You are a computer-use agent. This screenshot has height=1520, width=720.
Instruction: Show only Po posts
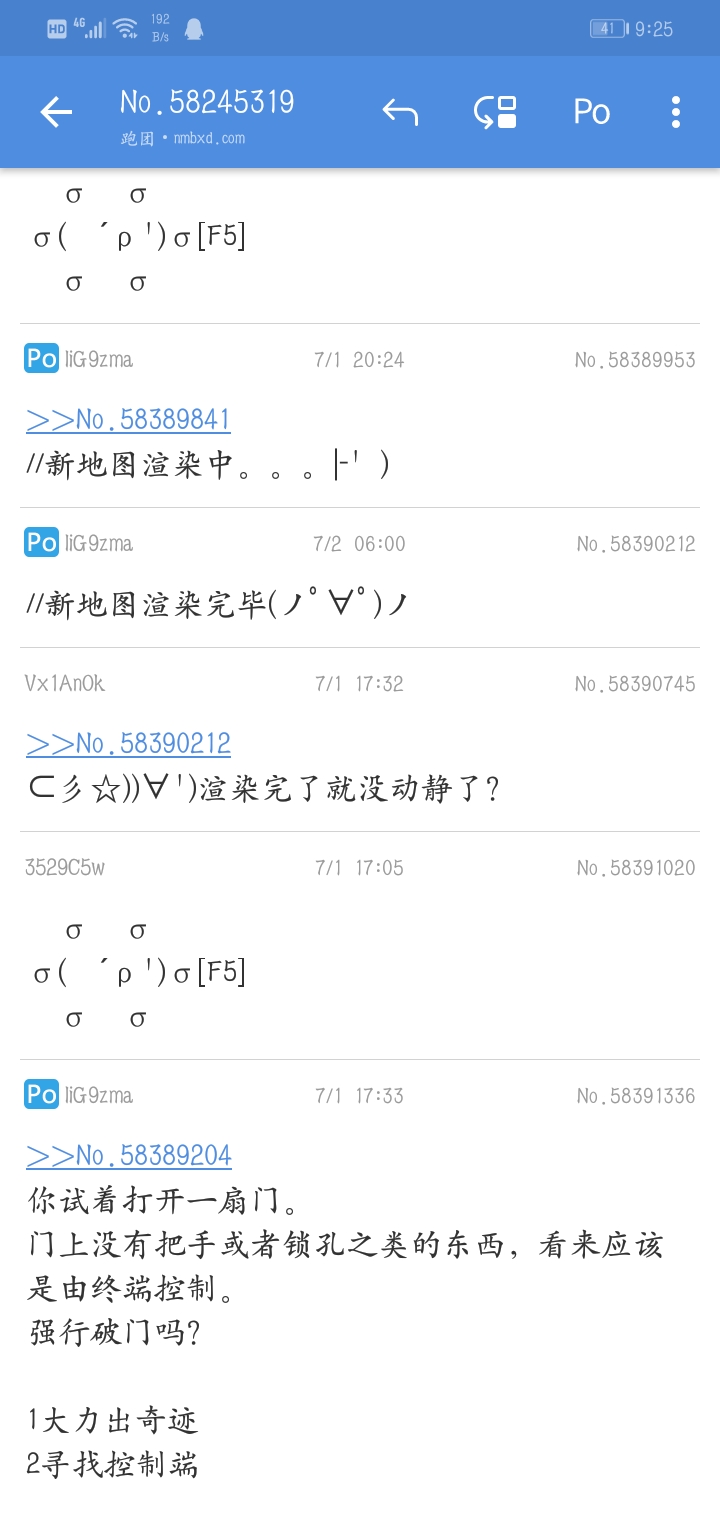tap(591, 112)
